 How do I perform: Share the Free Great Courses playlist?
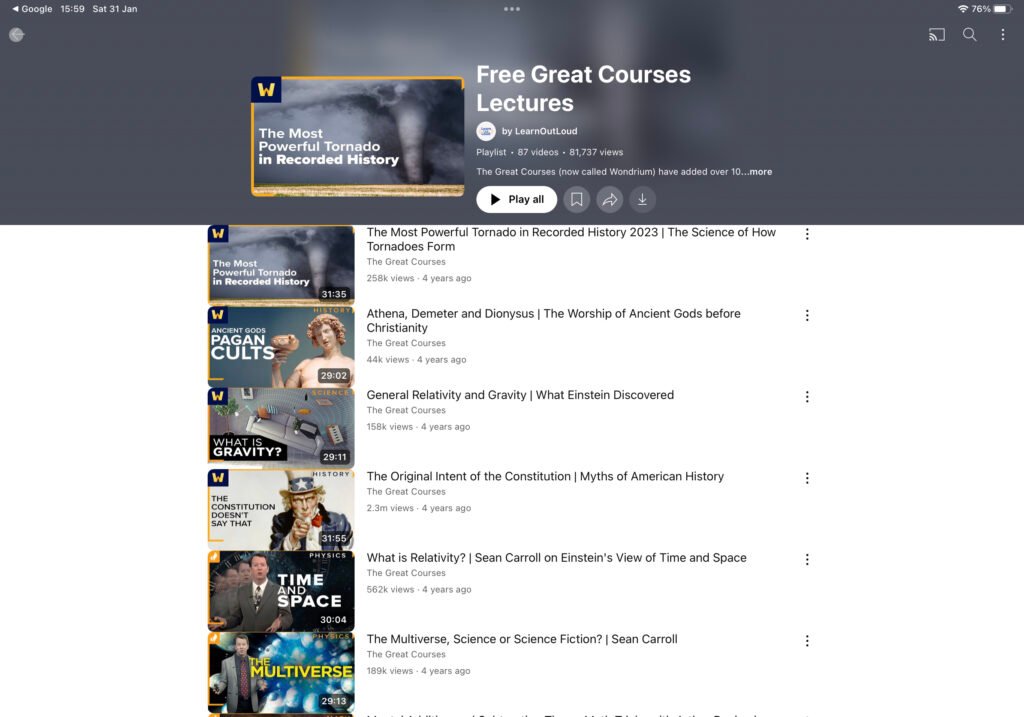point(609,199)
